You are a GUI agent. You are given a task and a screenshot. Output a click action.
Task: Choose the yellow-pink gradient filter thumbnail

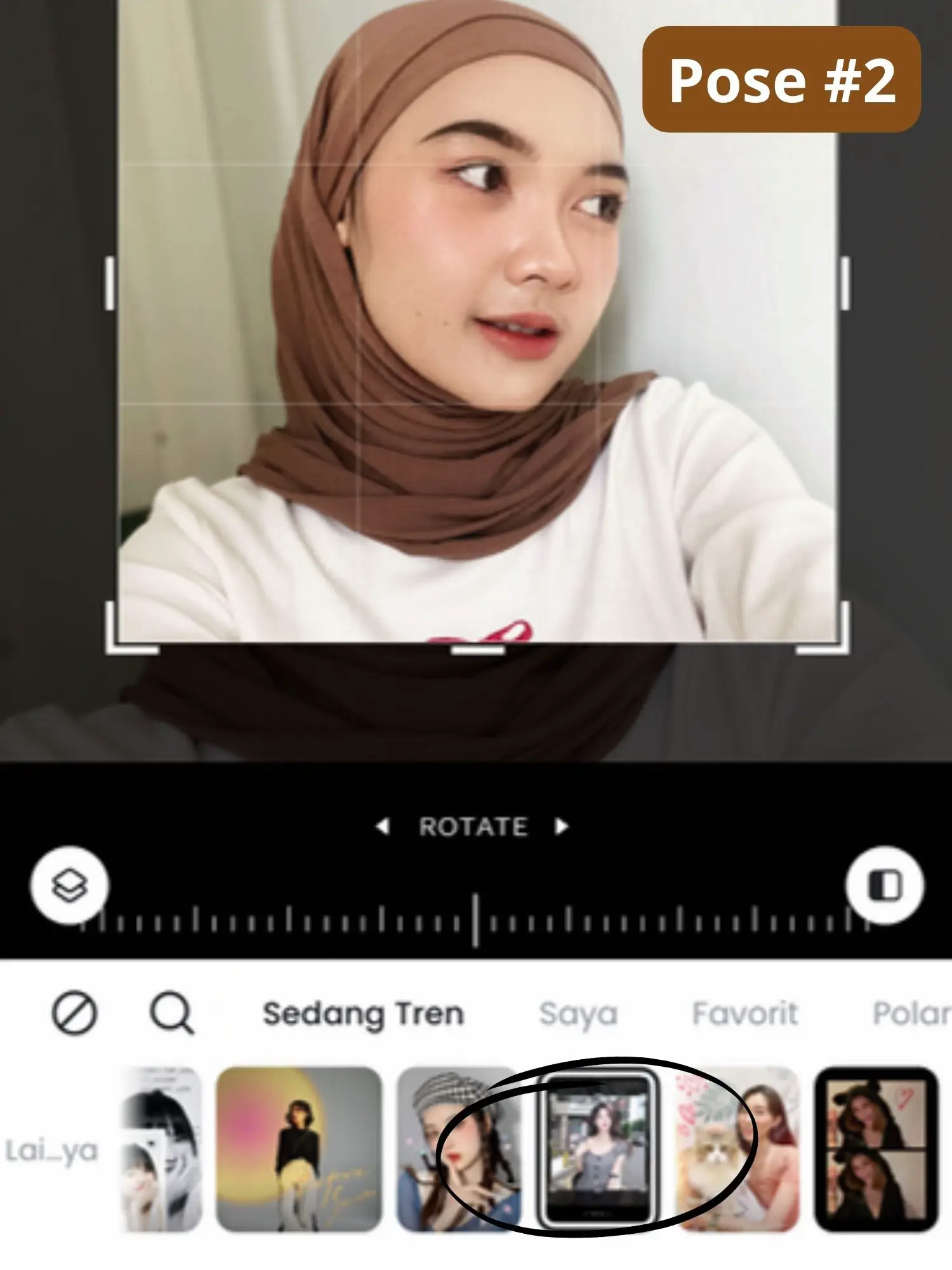point(299,1149)
